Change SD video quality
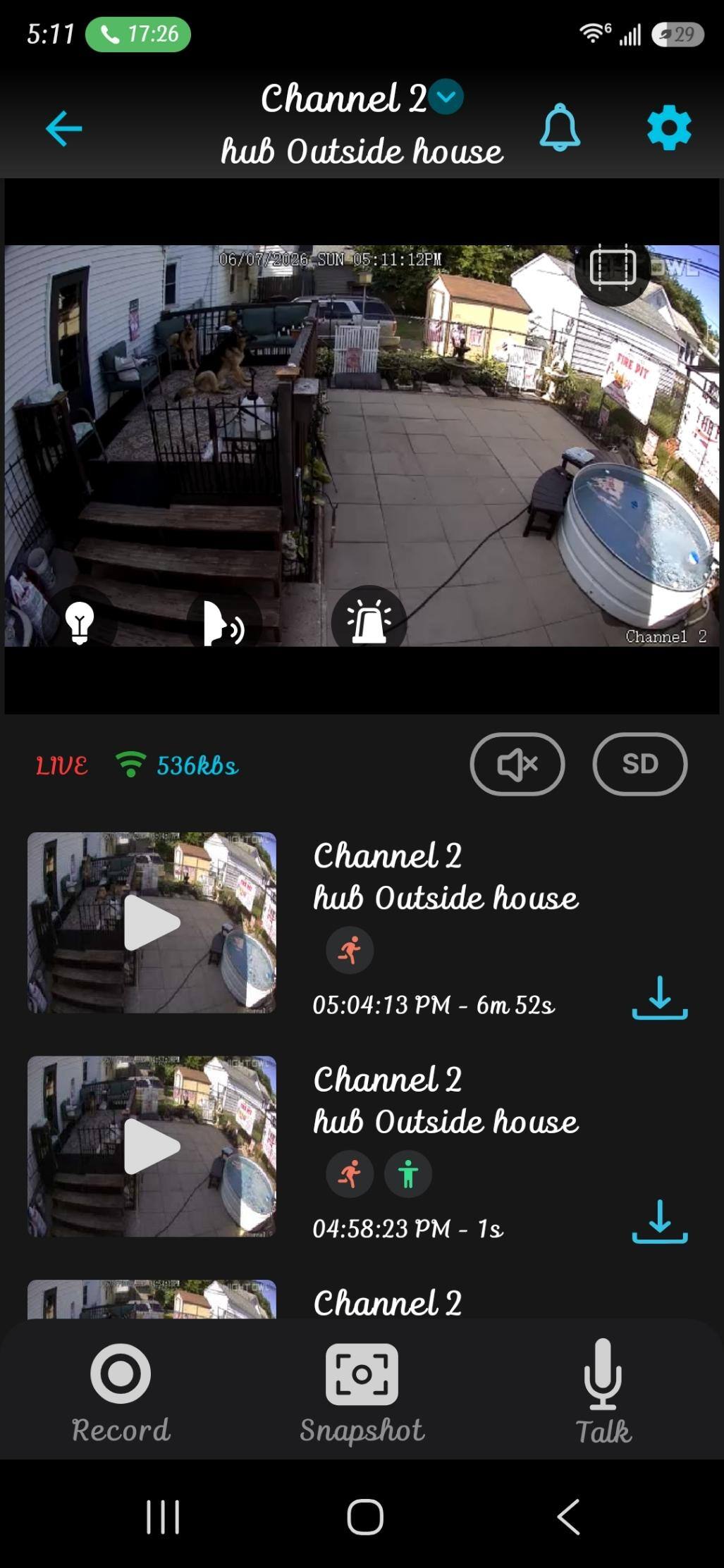This screenshot has width=724, height=1568. click(640, 764)
